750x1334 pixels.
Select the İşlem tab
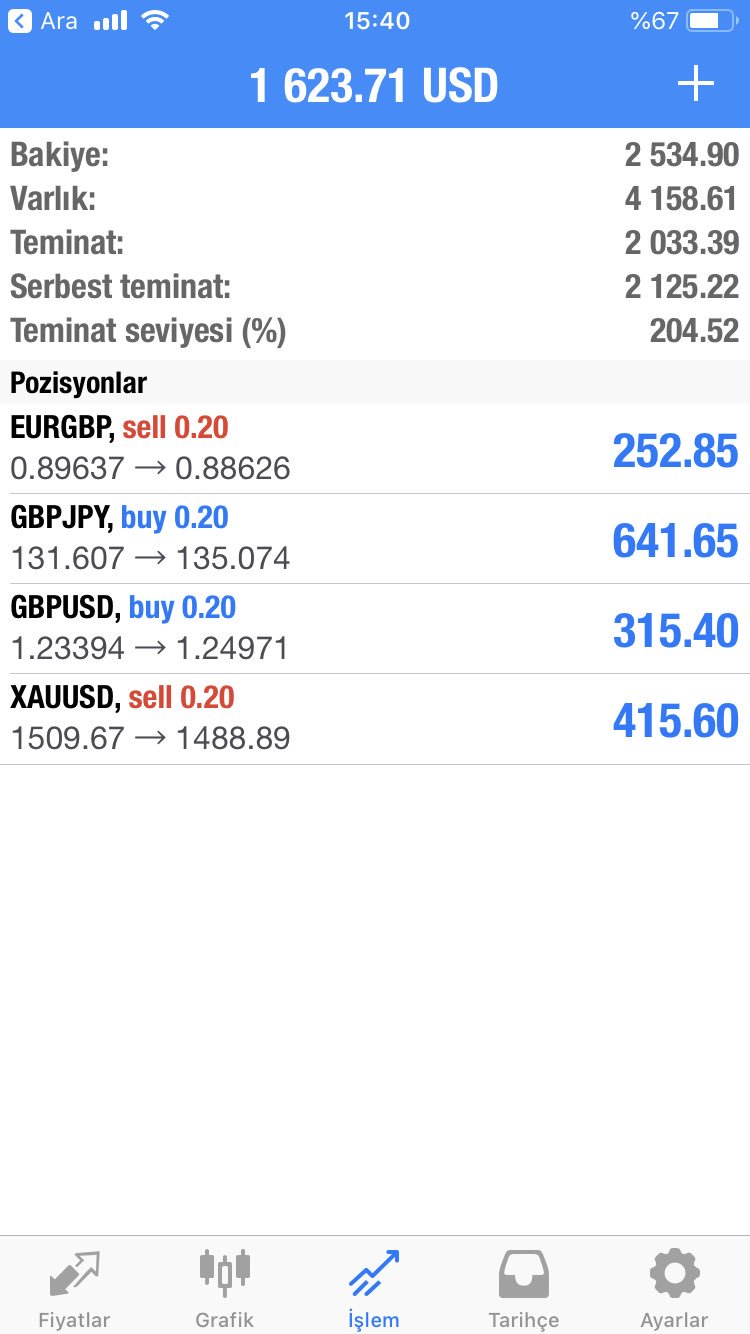point(375,1288)
